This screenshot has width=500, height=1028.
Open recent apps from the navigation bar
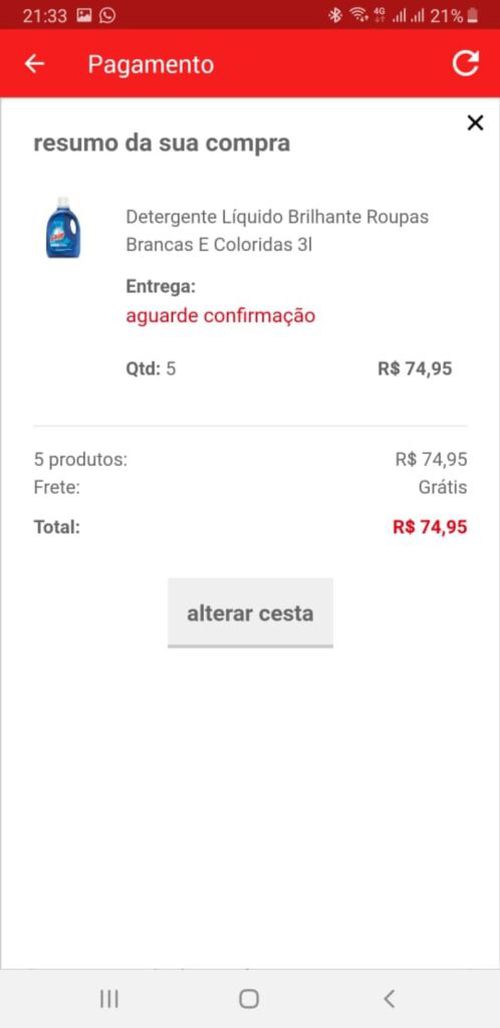tap(109, 998)
